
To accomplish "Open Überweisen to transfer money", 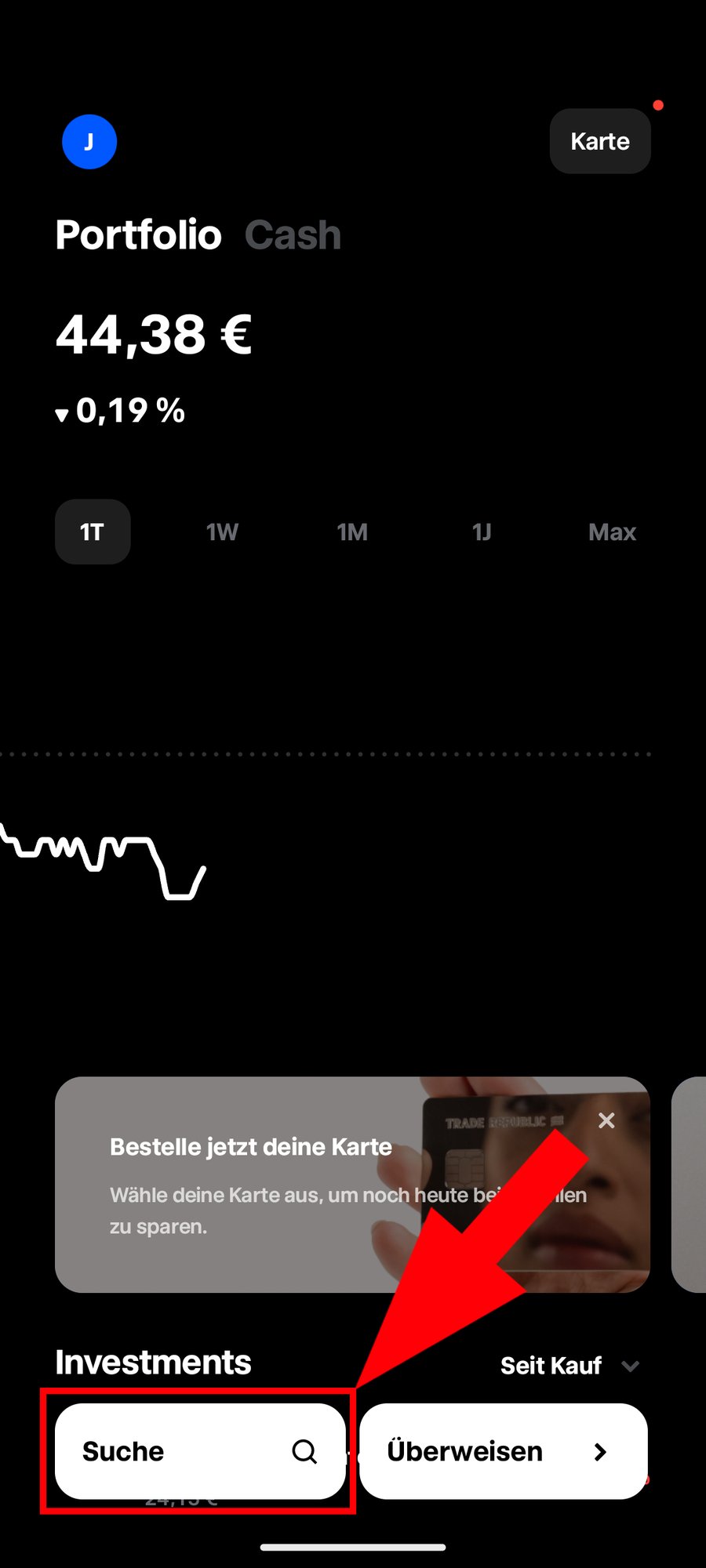I will click(503, 1451).
